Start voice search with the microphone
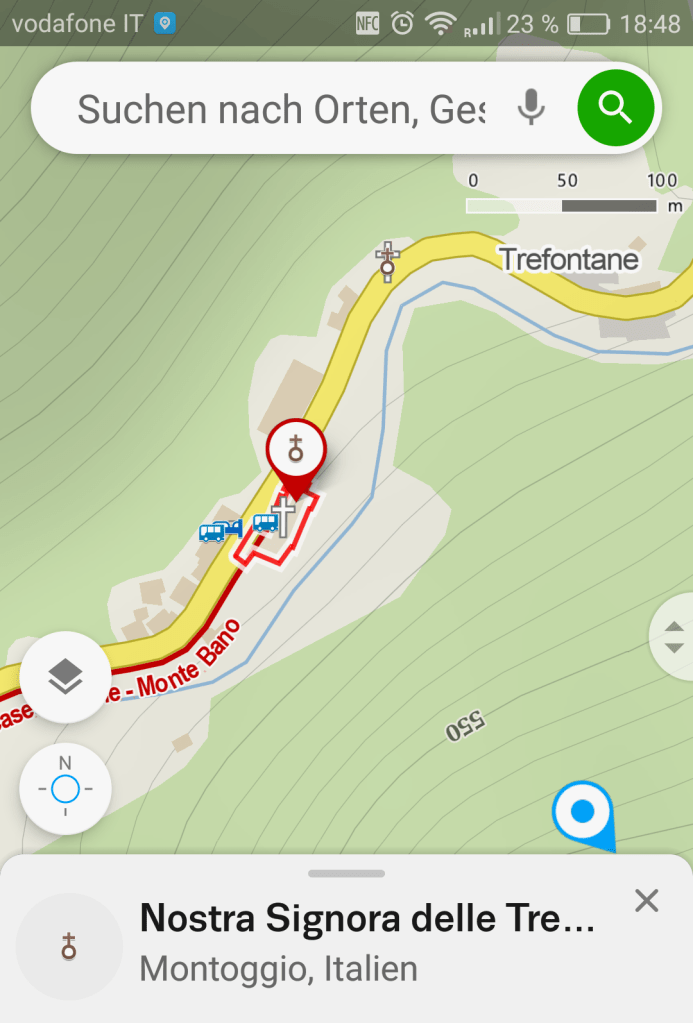693x1023 pixels. [531, 108]
